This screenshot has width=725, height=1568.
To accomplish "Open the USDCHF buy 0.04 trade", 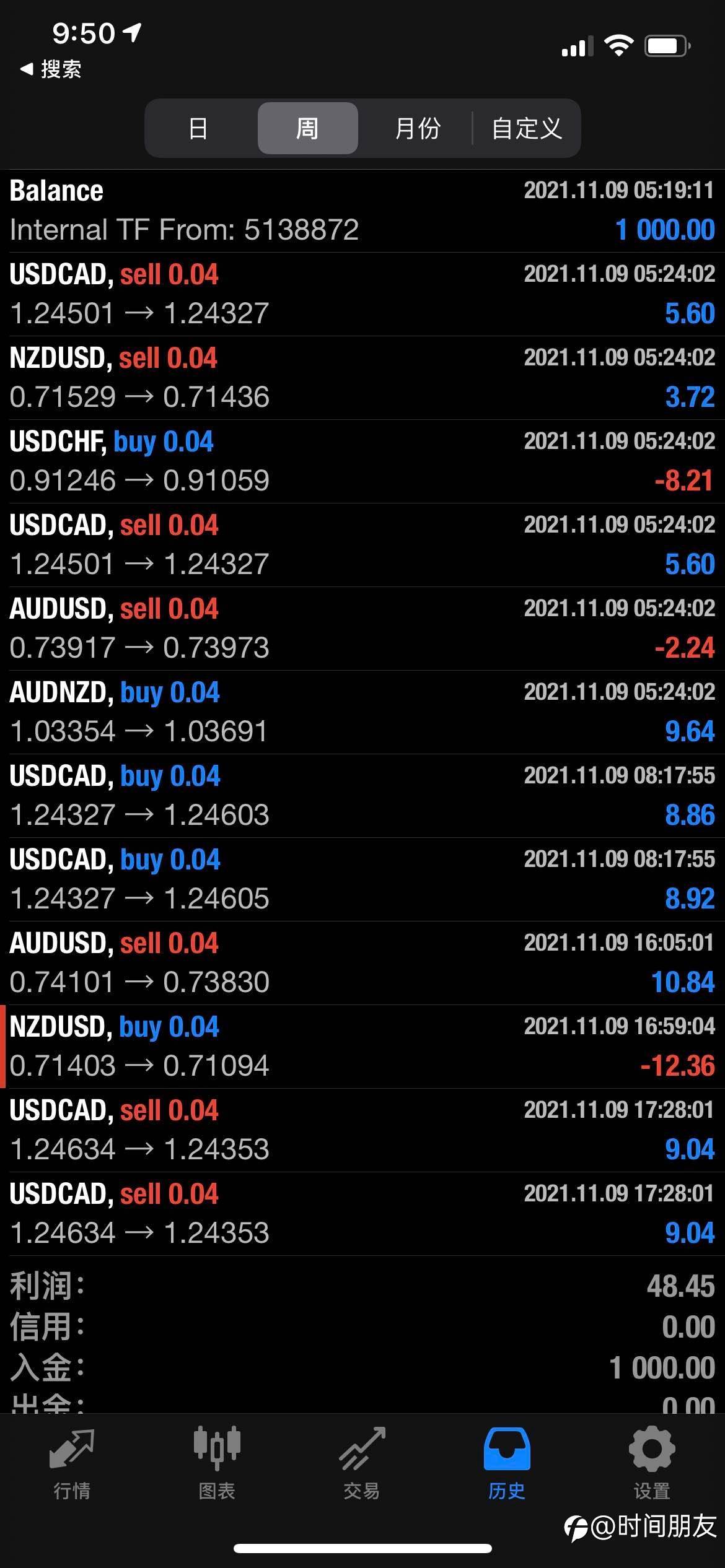I will (362, 461).
